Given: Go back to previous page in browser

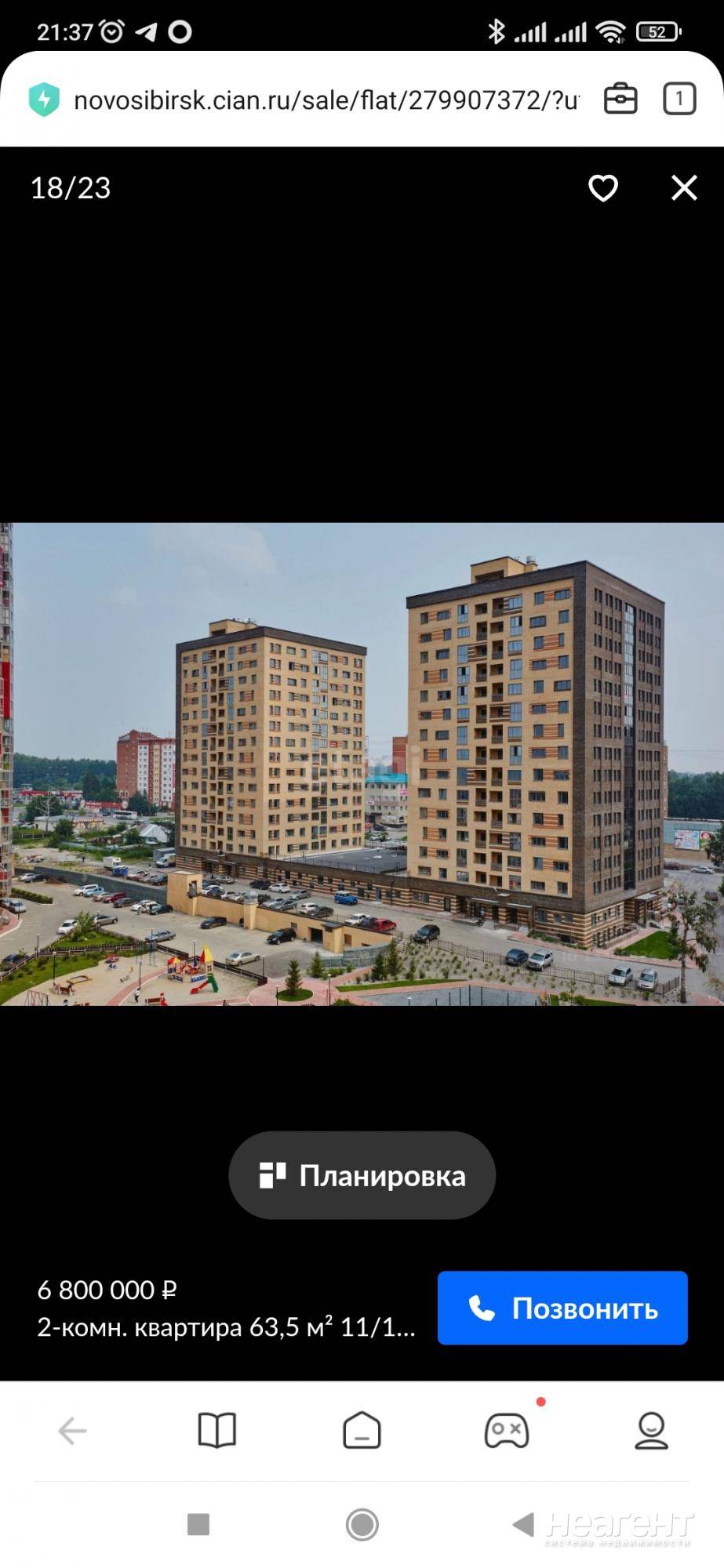Looking at the screenshot, I should [x=72, y=1431].
